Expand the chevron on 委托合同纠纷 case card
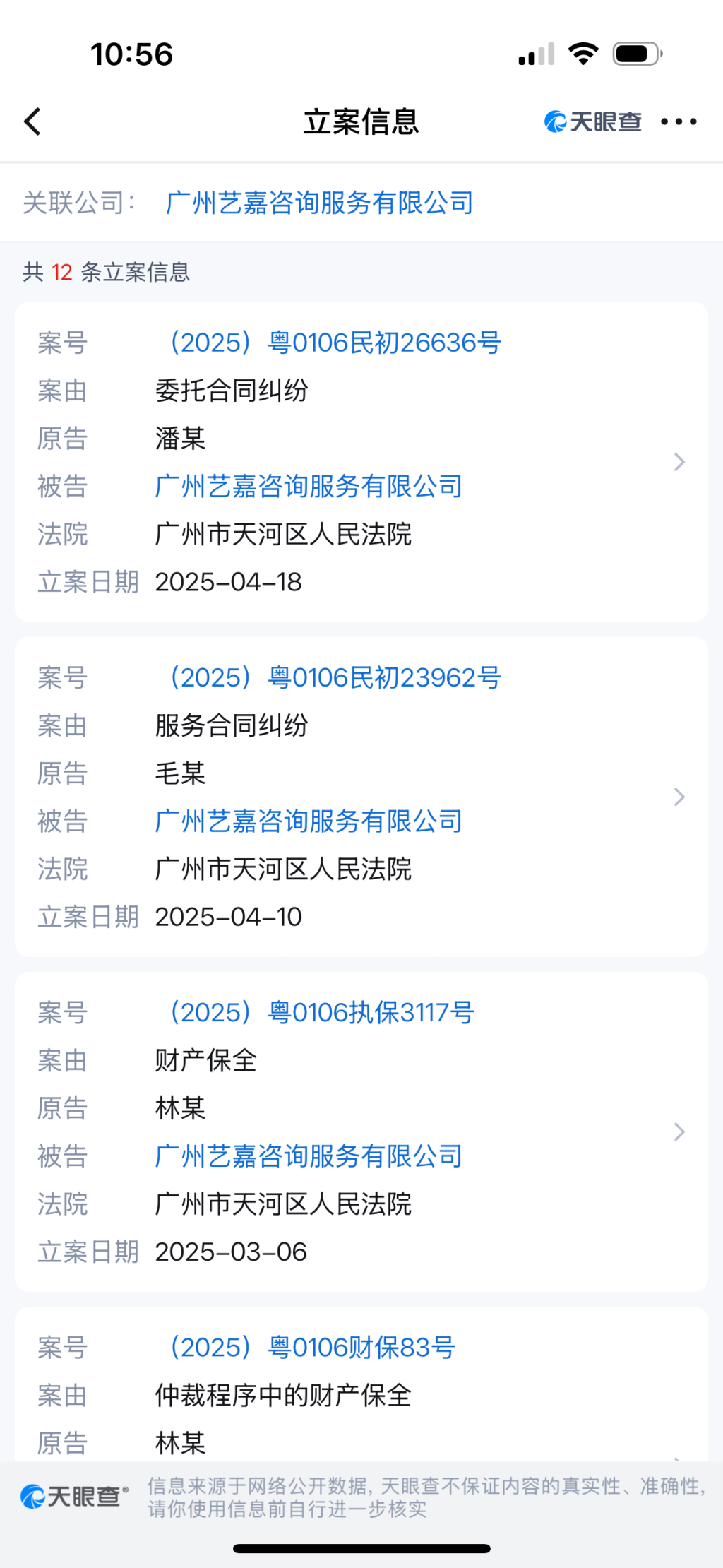The height and width of the screenshot is (1568, 723). 679,462
